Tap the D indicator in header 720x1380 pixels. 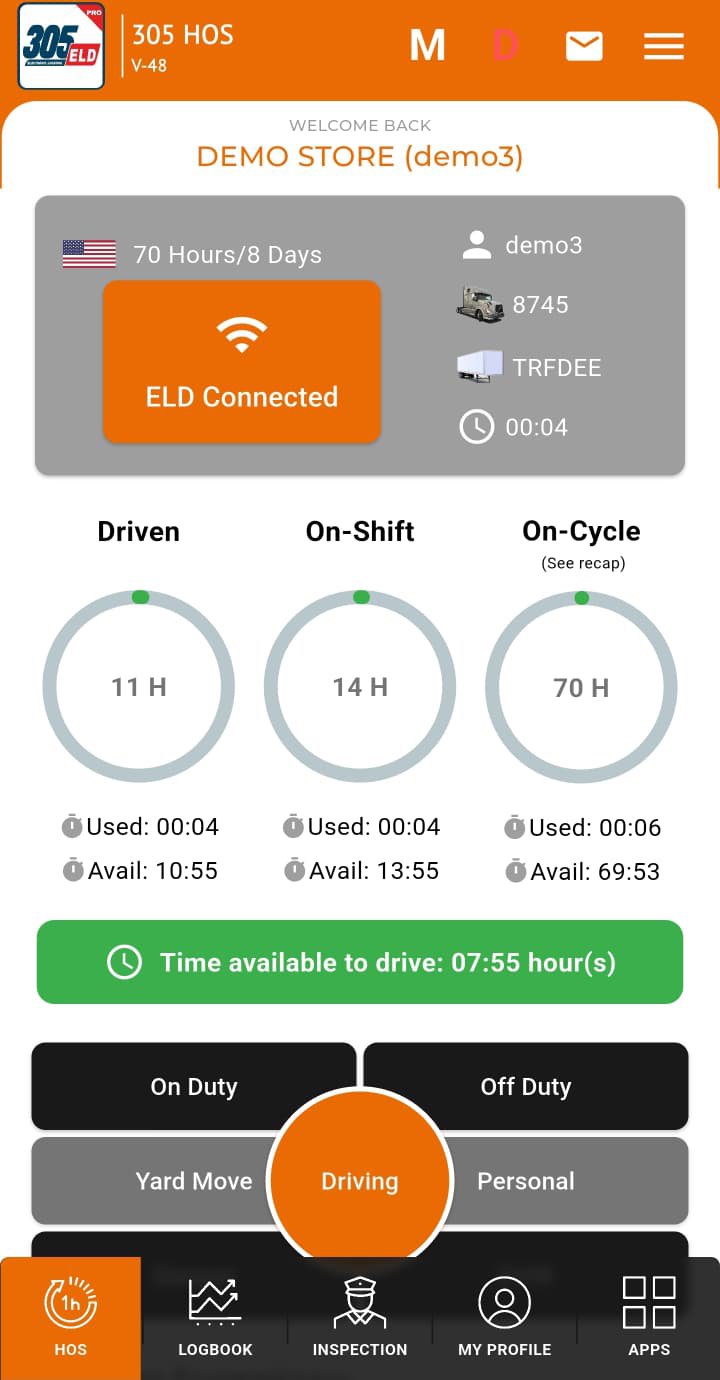click(x=505, y=46)
